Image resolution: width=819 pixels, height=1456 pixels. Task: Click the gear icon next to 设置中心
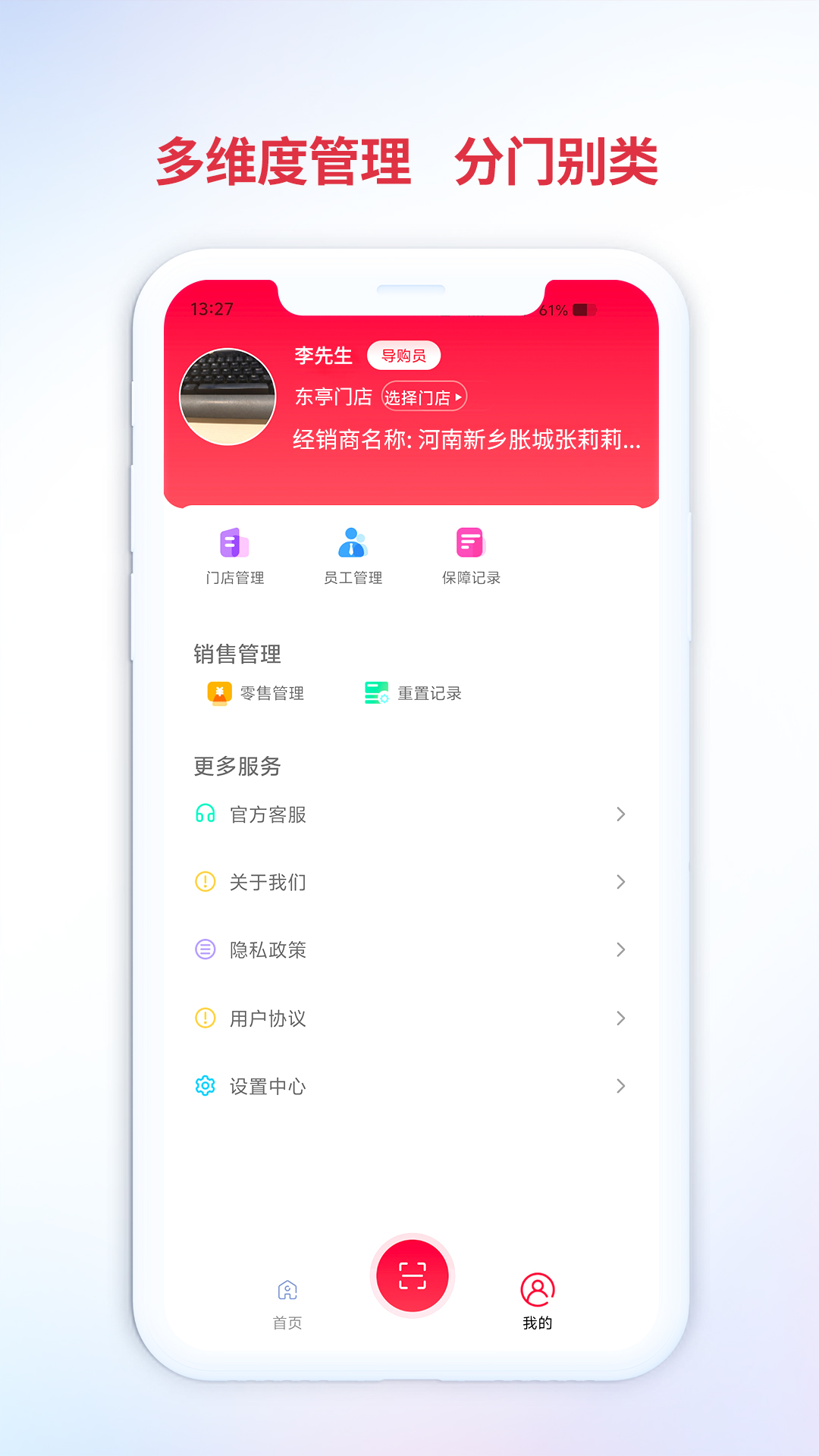(203, 1086)
